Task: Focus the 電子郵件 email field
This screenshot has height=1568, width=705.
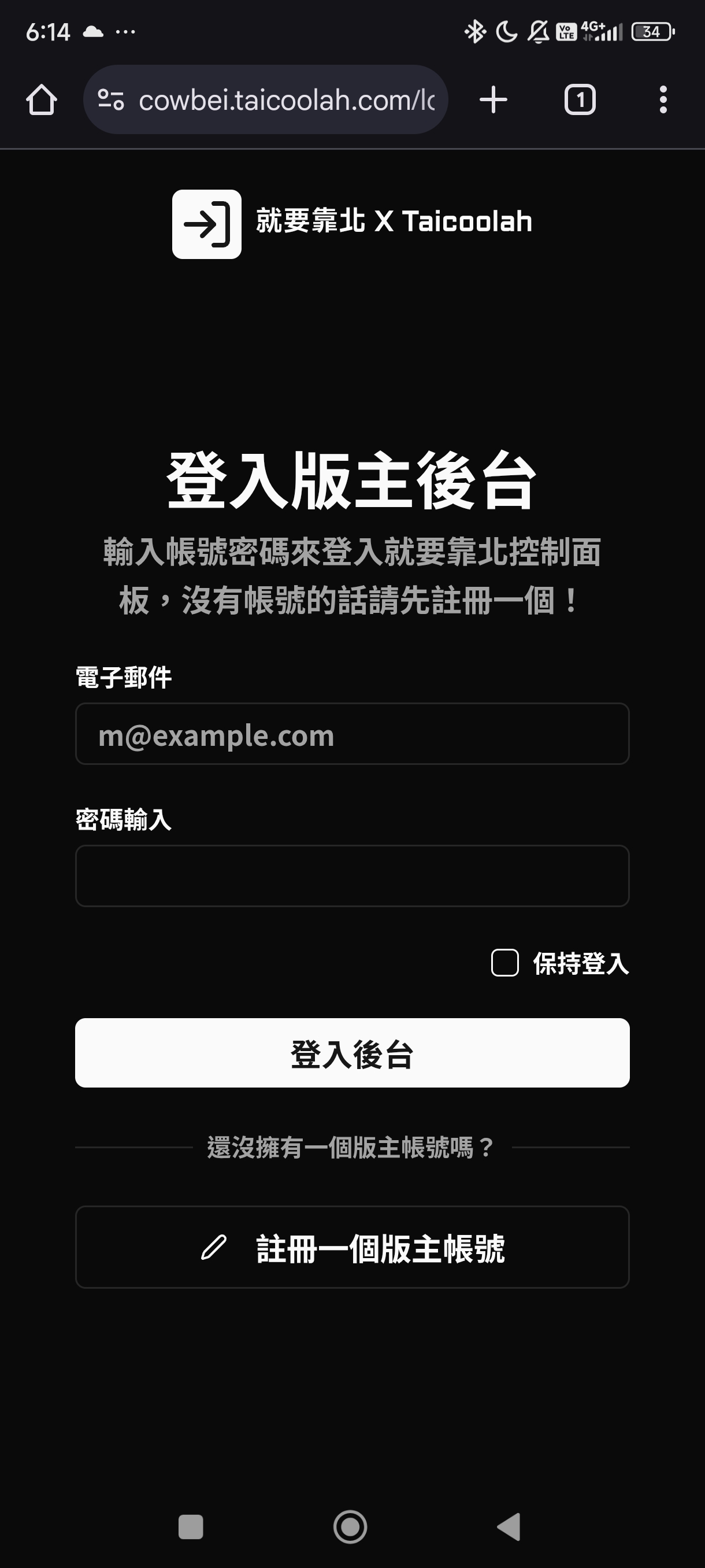Action: (x=352, y=734)
